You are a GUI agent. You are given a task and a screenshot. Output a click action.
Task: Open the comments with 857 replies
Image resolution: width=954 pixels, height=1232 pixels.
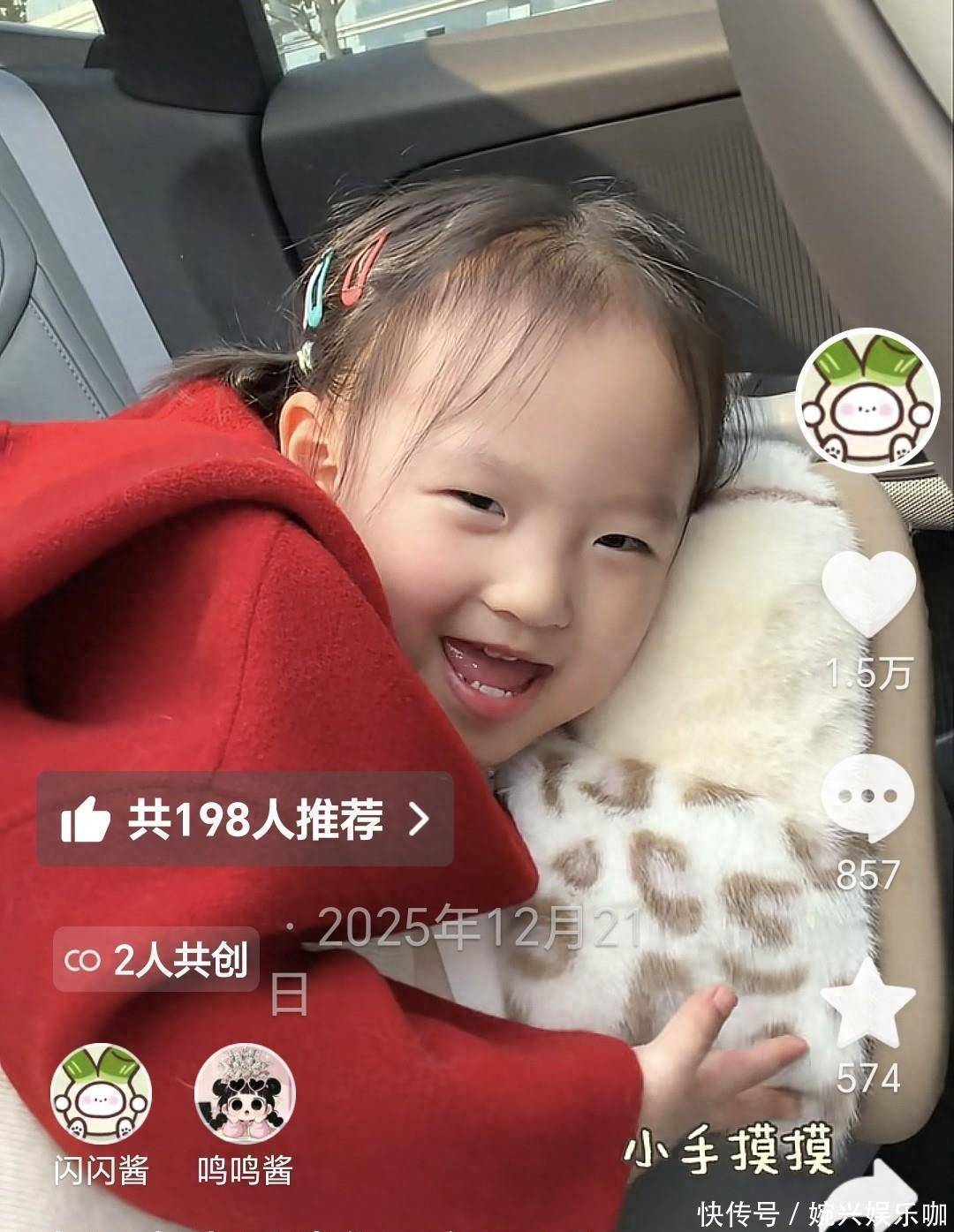[867, 797]
